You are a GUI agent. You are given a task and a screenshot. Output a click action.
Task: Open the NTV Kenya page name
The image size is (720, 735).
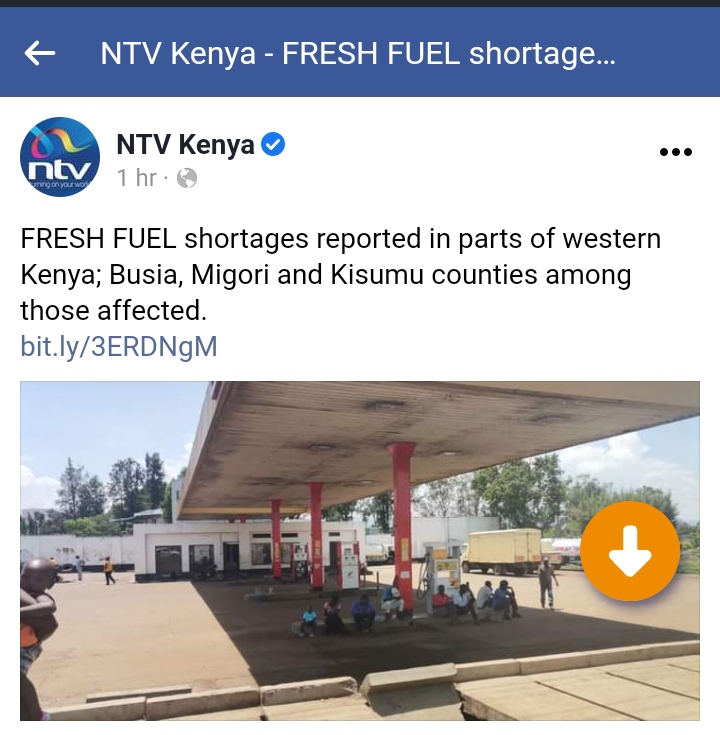tap(185, 145)
